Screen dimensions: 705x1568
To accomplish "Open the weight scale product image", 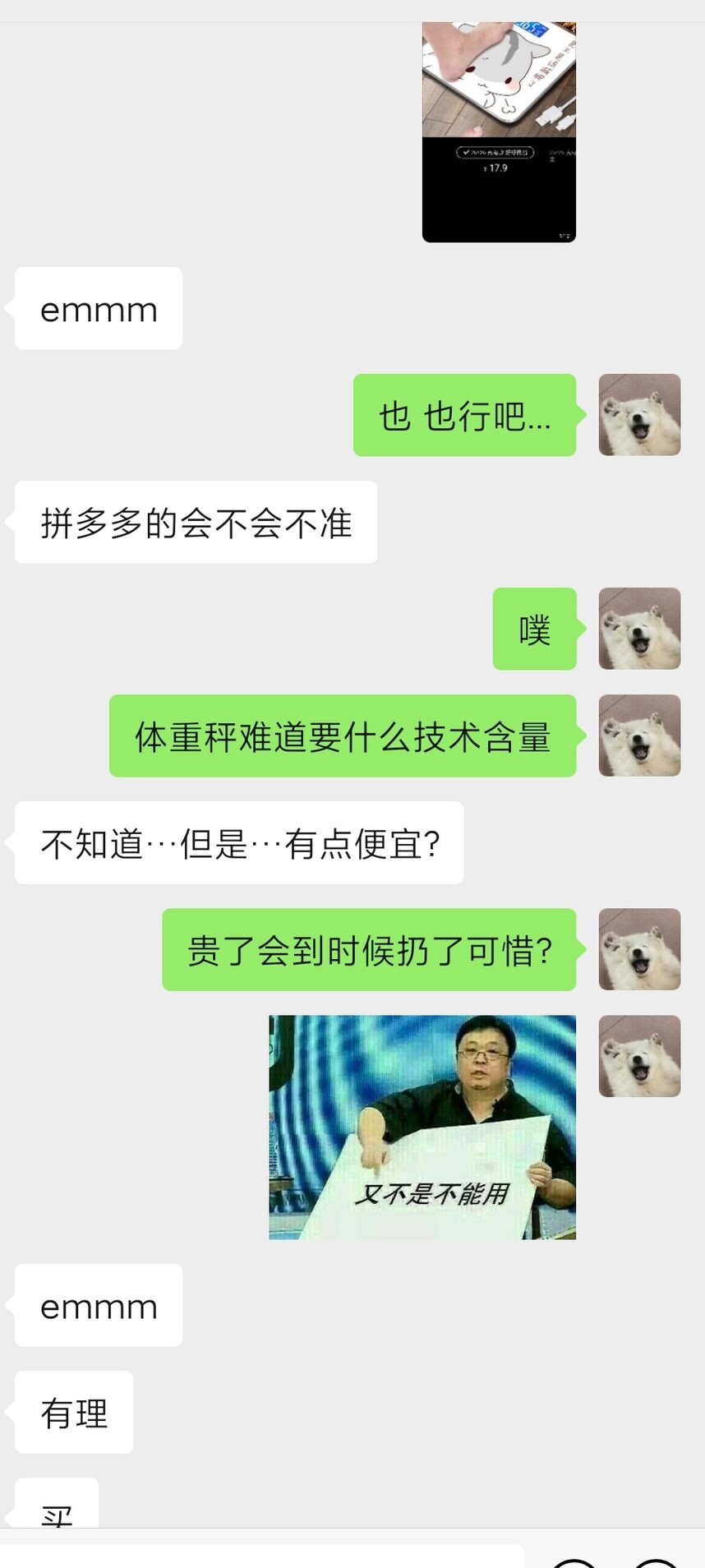I will tap(499, 131).
